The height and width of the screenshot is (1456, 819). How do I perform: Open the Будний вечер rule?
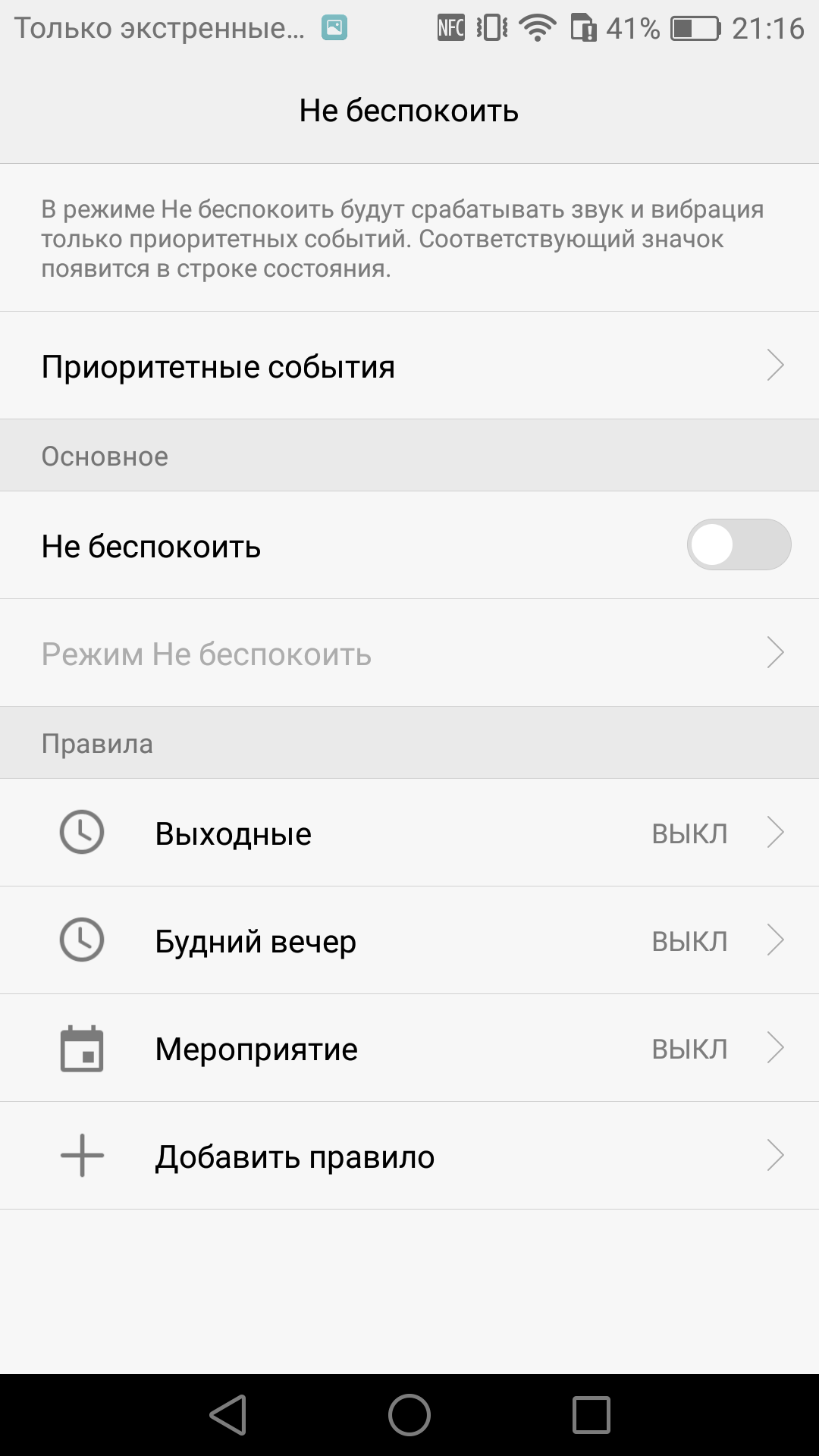pyautogui.click(x=409, y=940)
